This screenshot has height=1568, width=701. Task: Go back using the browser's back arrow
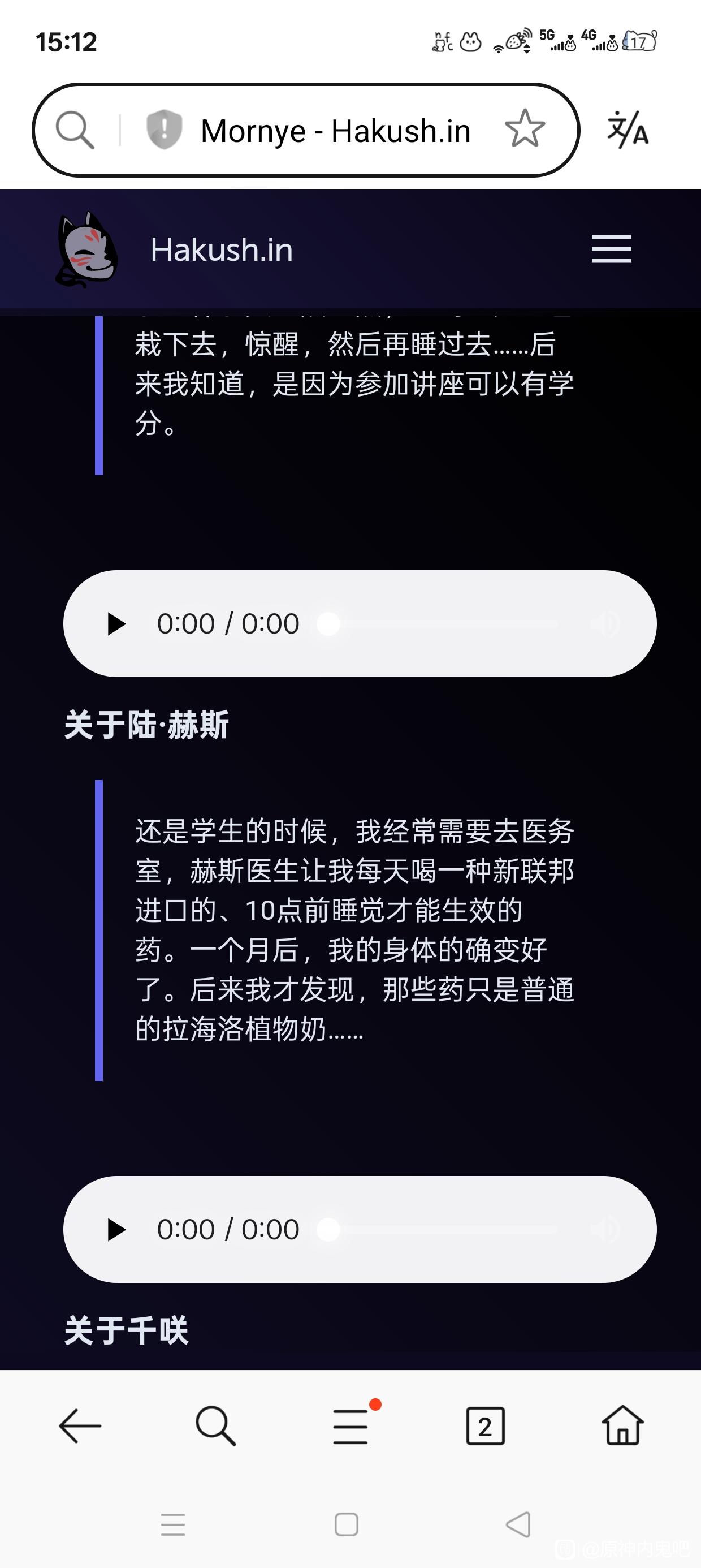(80, 1425)
